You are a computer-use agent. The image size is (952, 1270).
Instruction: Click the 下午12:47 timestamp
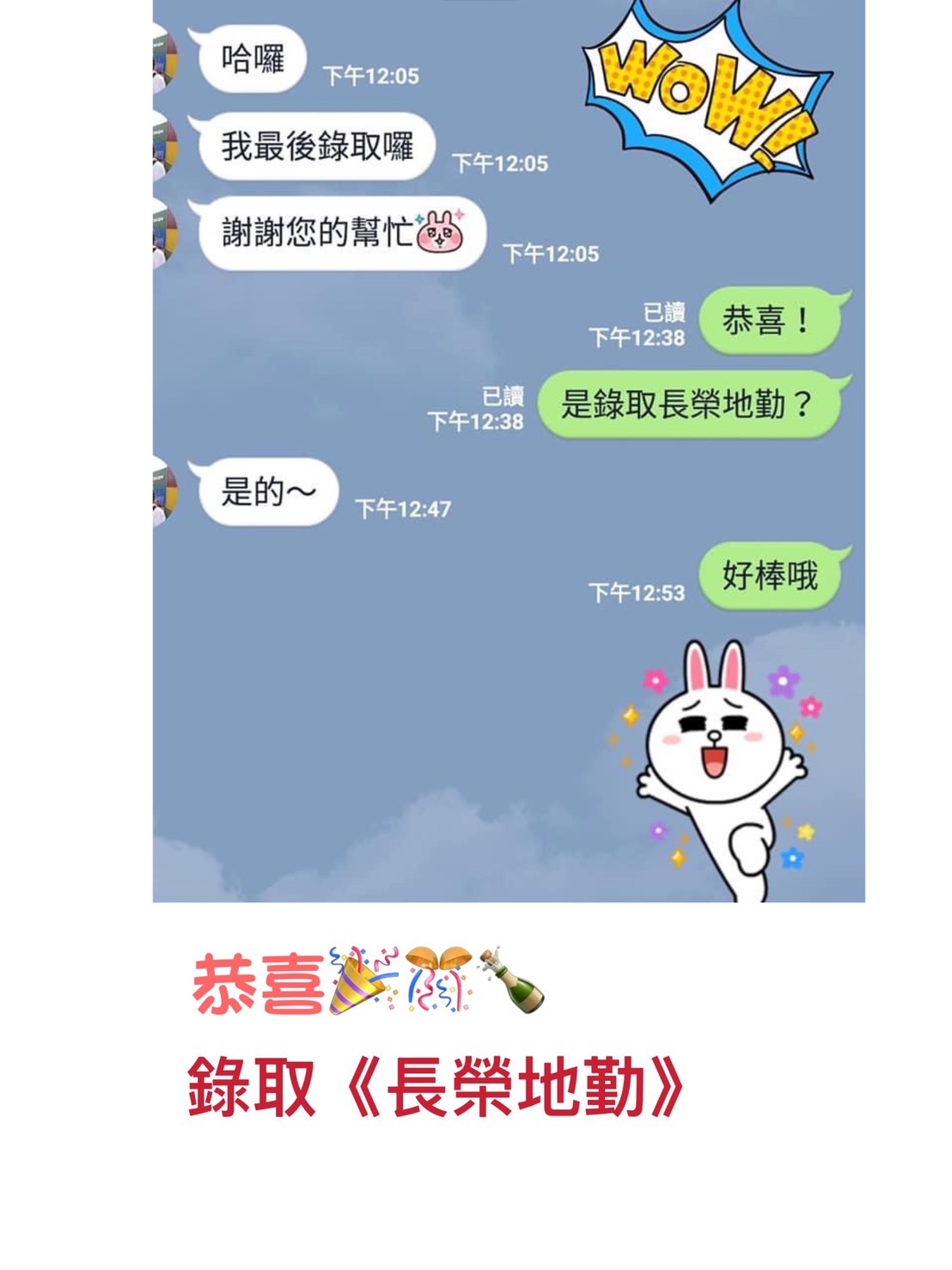(404, 505)
